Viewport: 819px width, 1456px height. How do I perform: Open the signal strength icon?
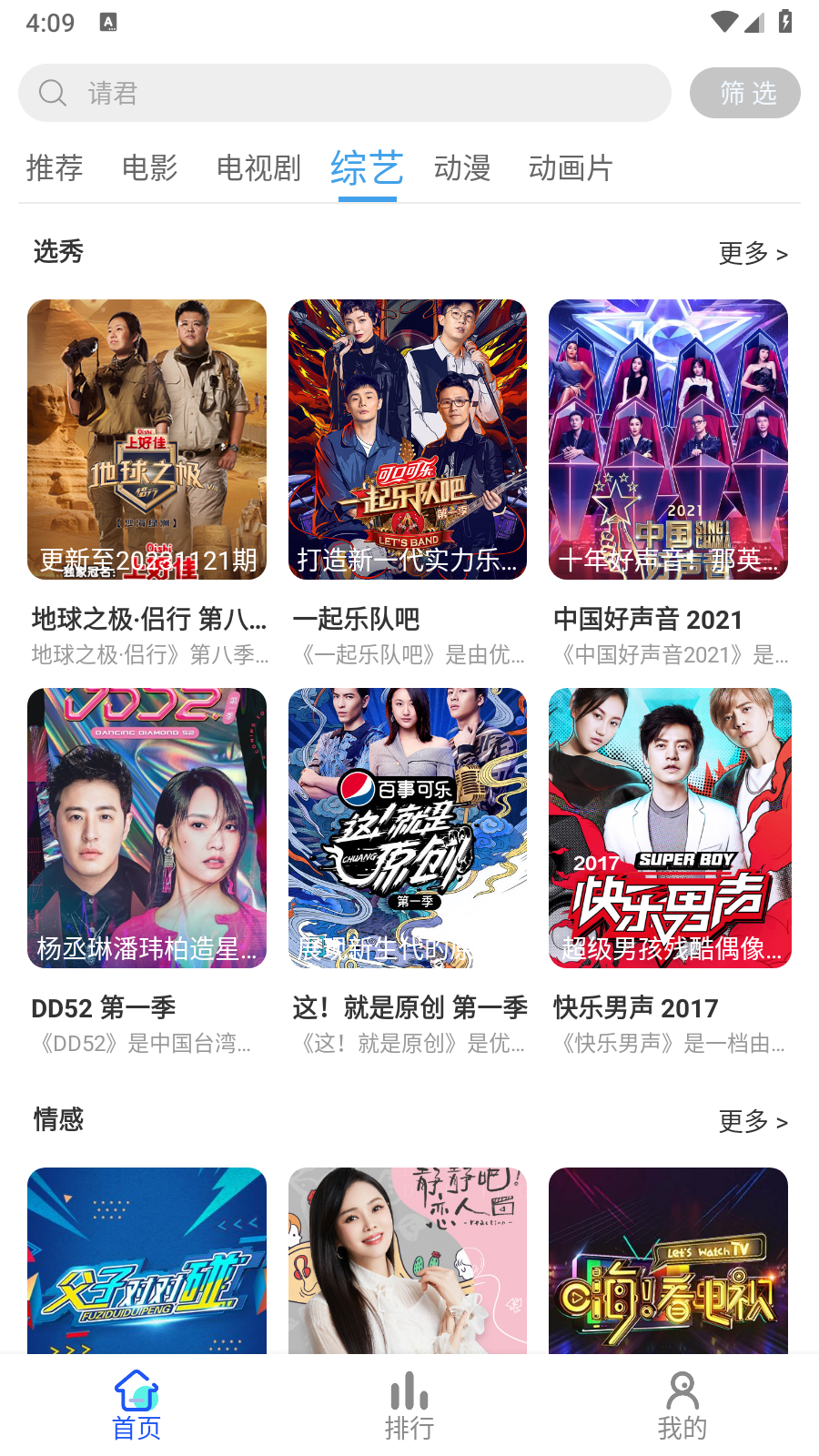point(755,23)
